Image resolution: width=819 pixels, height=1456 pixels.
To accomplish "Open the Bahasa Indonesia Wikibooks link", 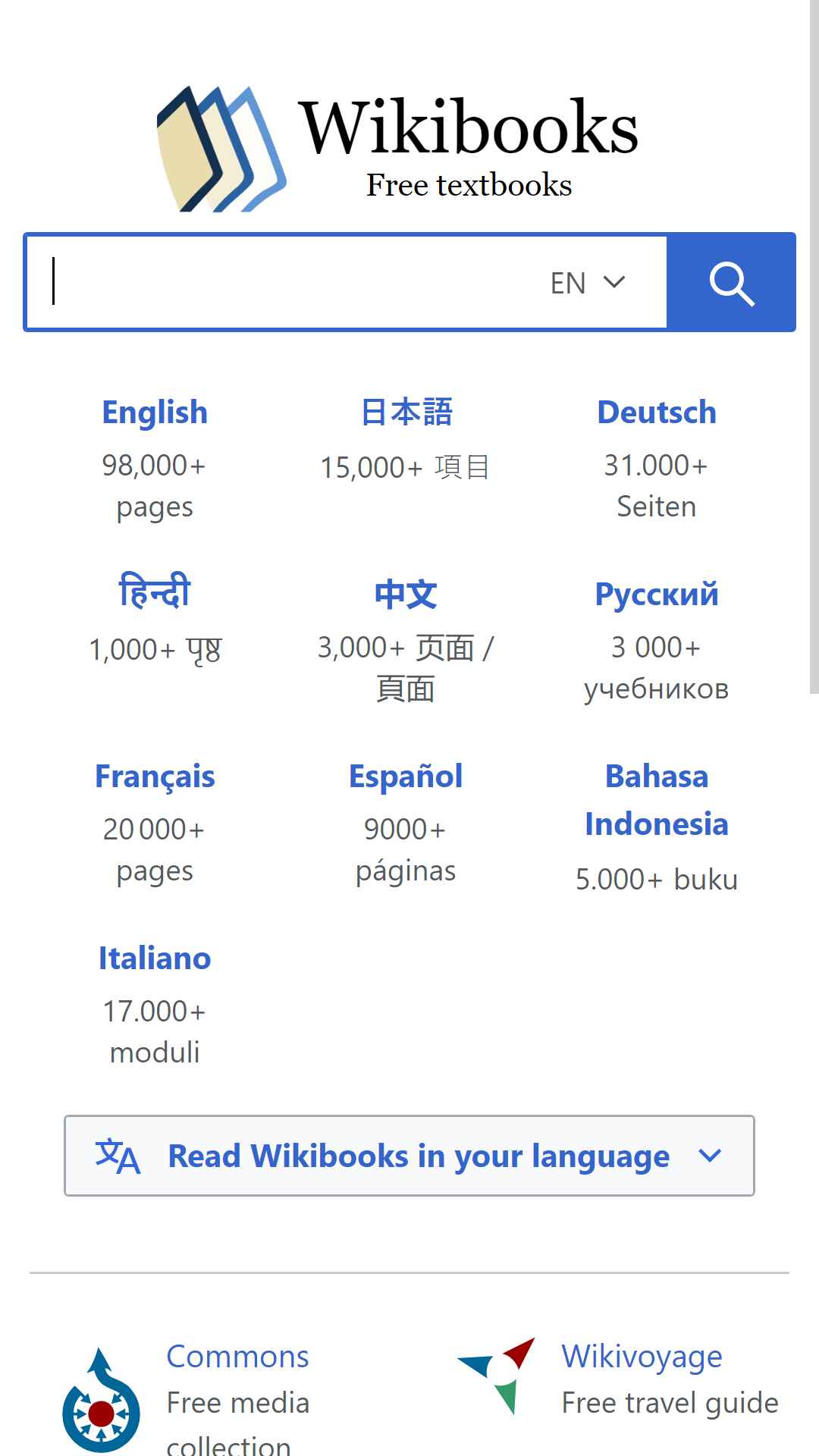I will point(657,800).
